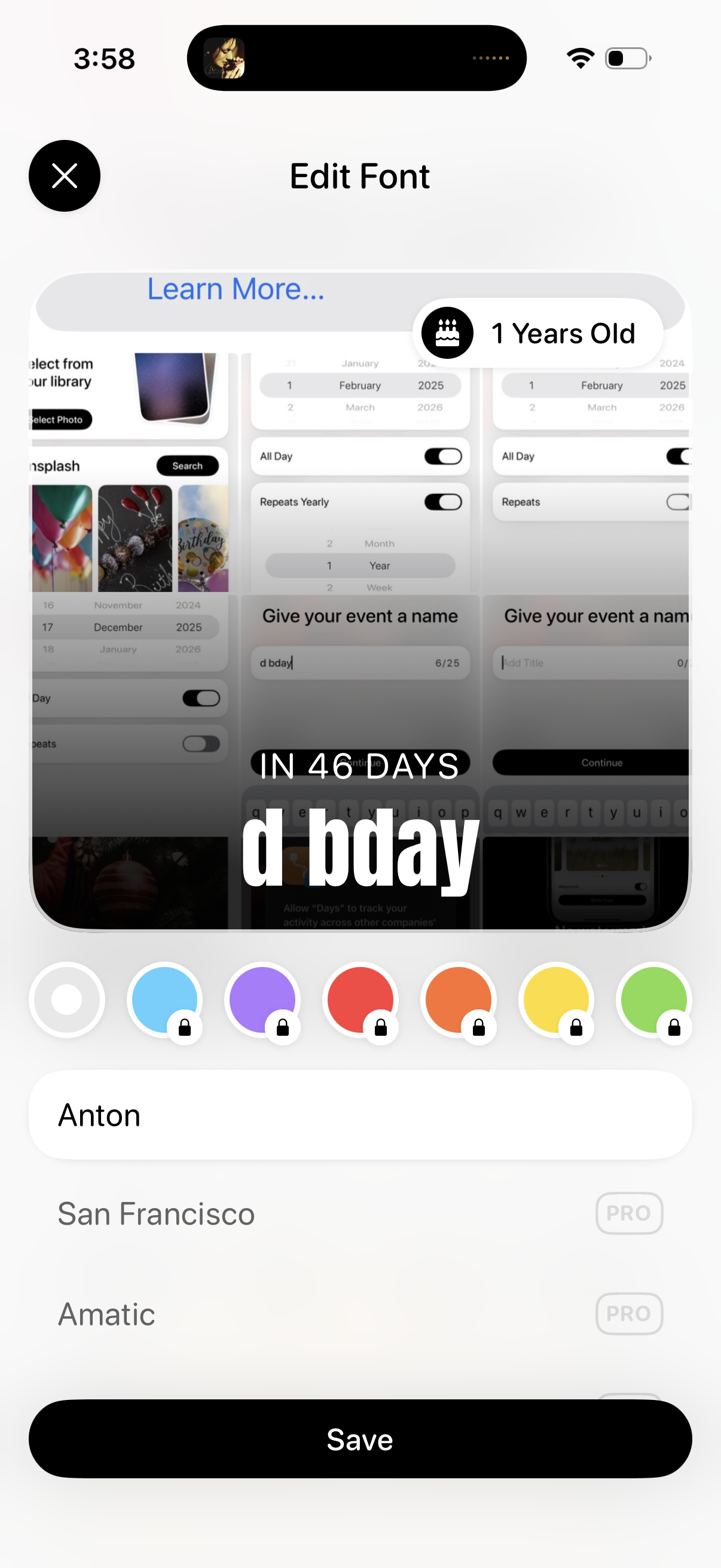This screenshot has width=721, height=1568.
Task: Choose the San Francisco font
Action: point(360,1213)
